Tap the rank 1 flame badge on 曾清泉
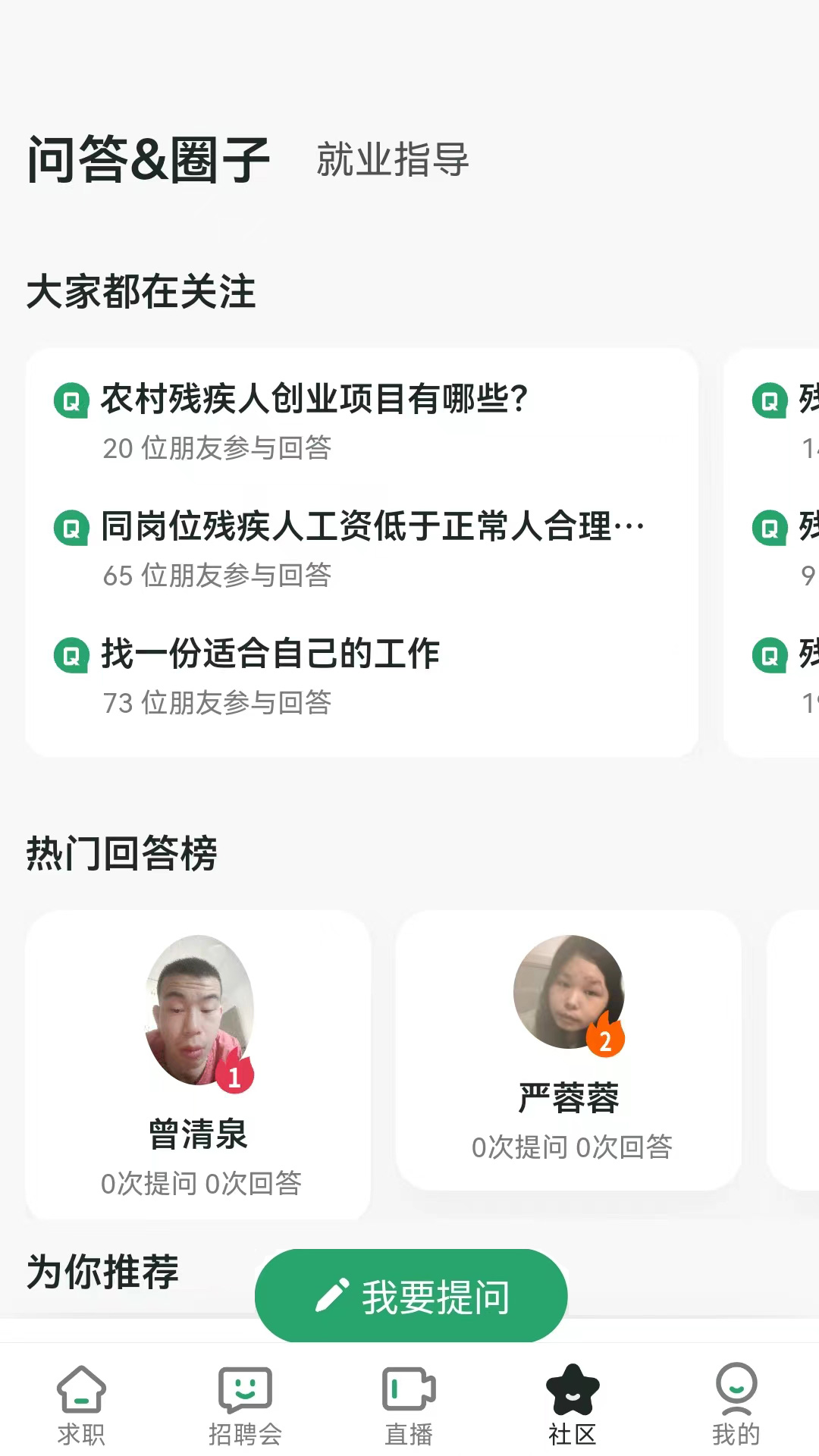The width and height of the screenshot is (819, 1456). [235, 1077]
